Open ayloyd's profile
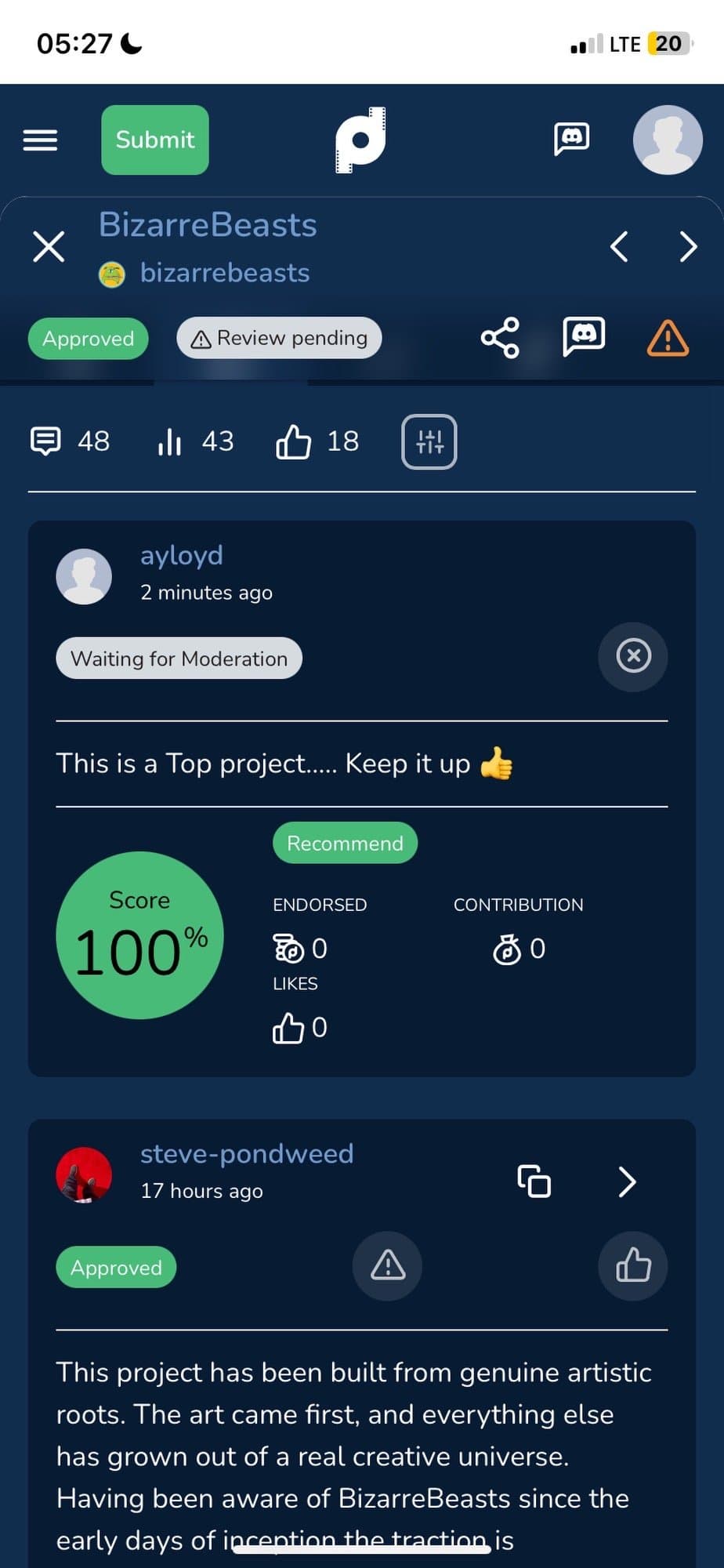The height and width of the screenshot is (1568, 724). tap(182, 555)
